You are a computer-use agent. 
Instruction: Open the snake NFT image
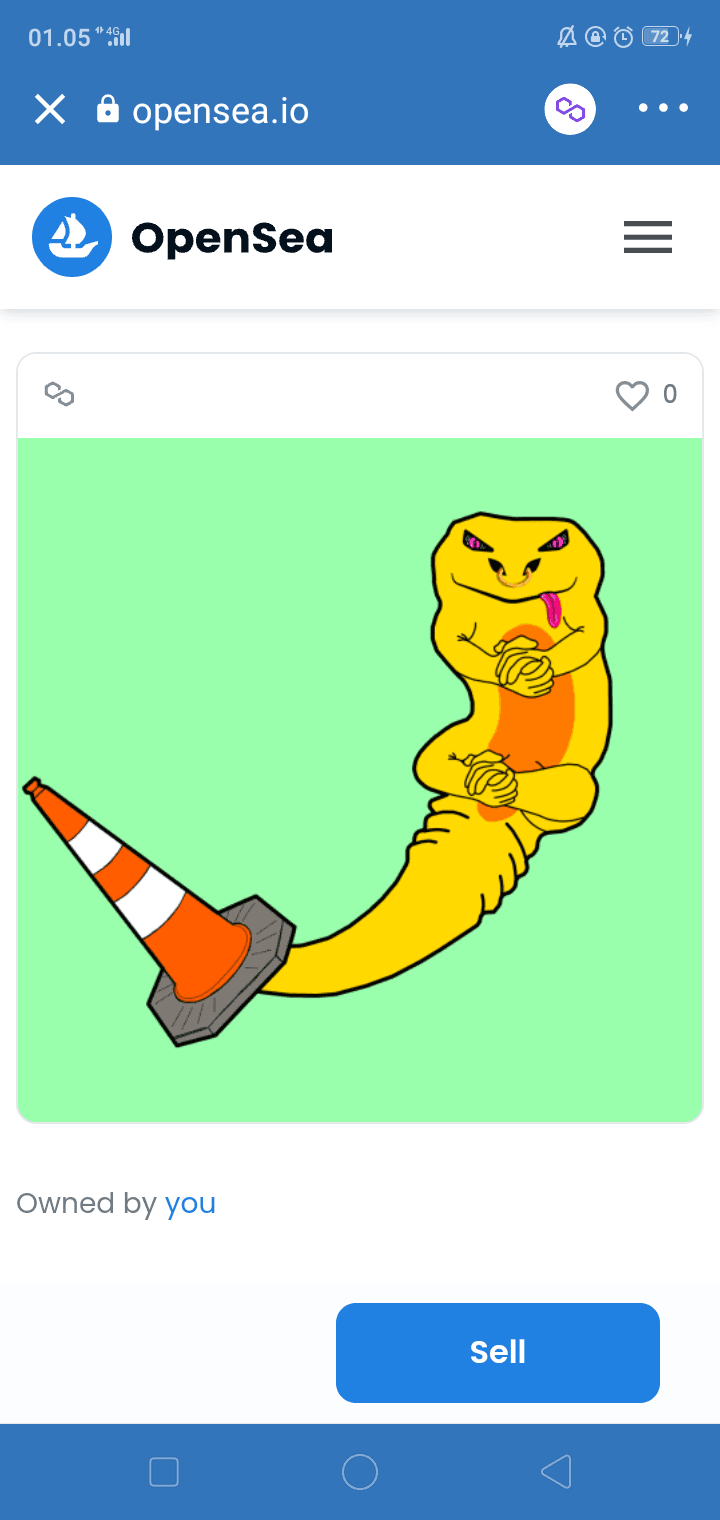pos(360,780)
